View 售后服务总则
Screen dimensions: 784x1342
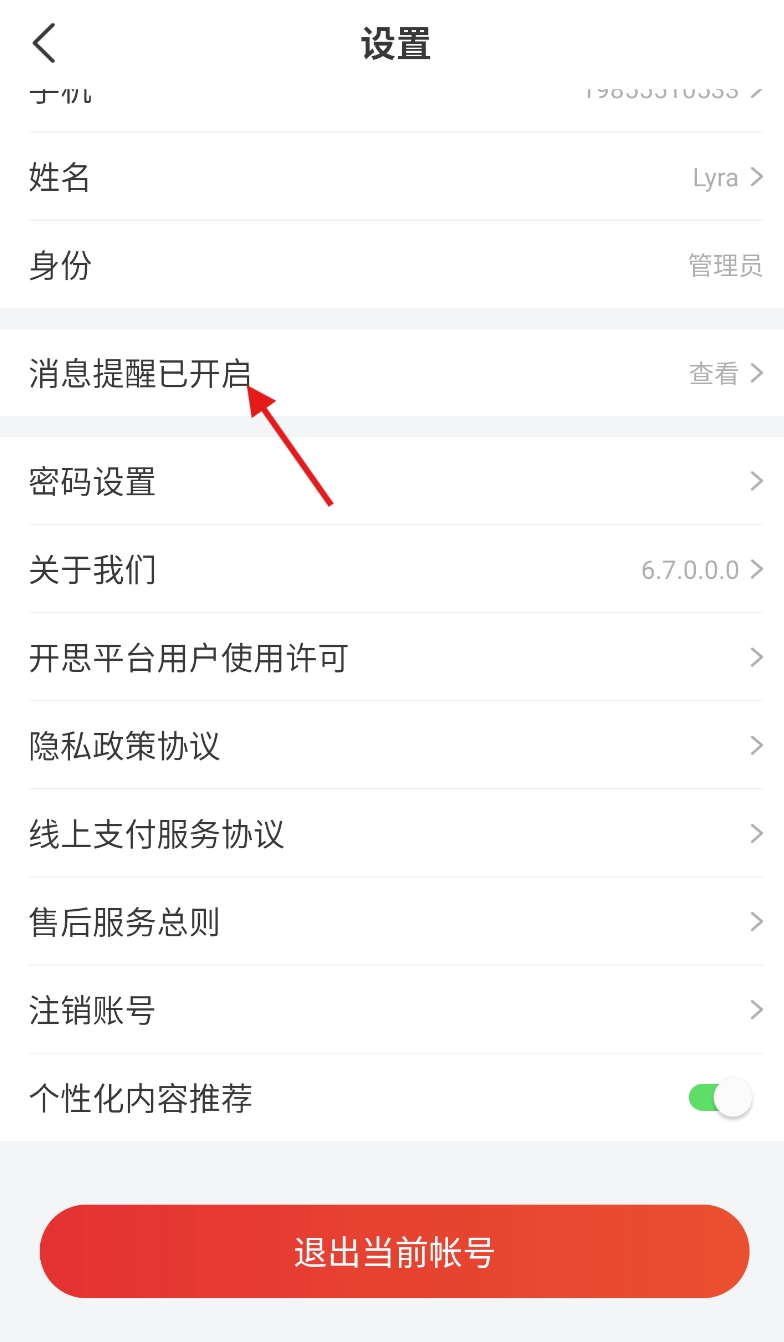392,922
